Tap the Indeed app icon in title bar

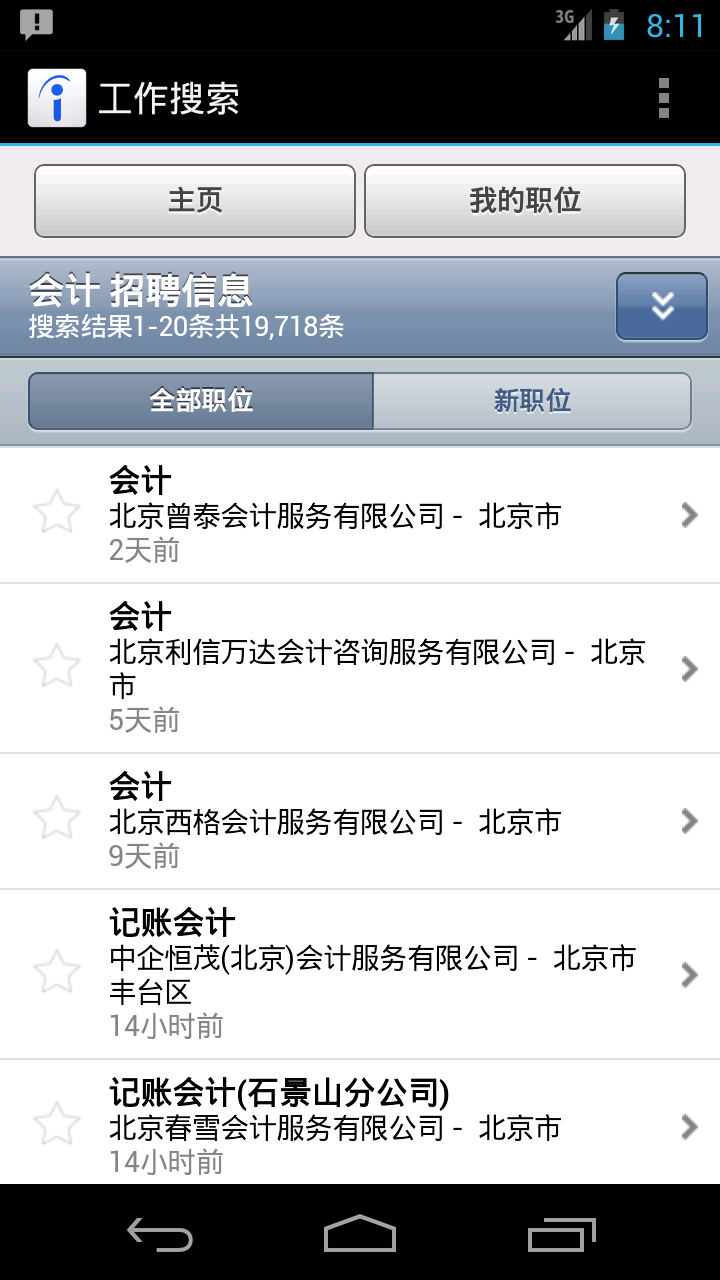pos(57,98)
